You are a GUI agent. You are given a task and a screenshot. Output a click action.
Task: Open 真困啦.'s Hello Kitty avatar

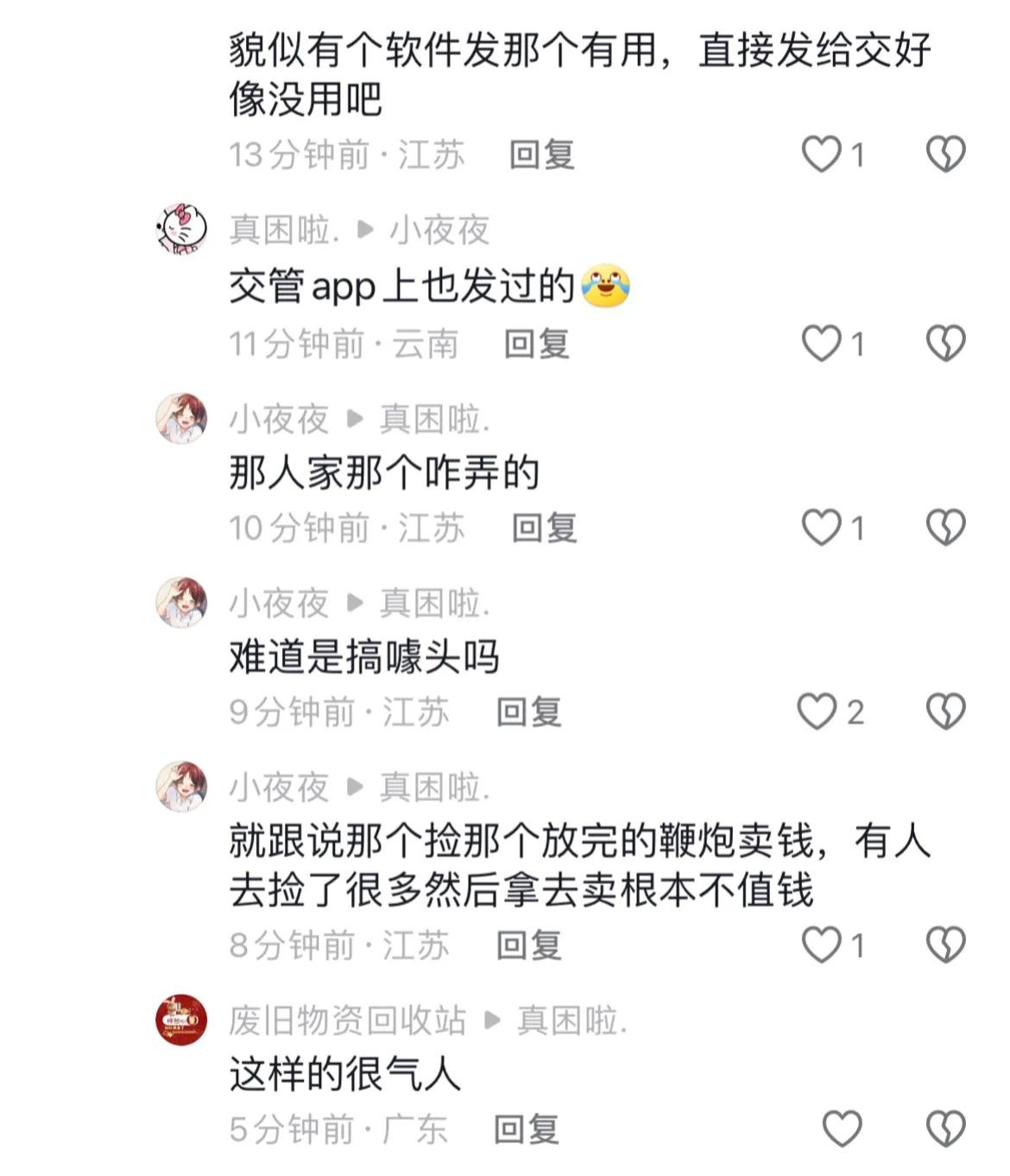pyautogui.click(x=181, y=229)
